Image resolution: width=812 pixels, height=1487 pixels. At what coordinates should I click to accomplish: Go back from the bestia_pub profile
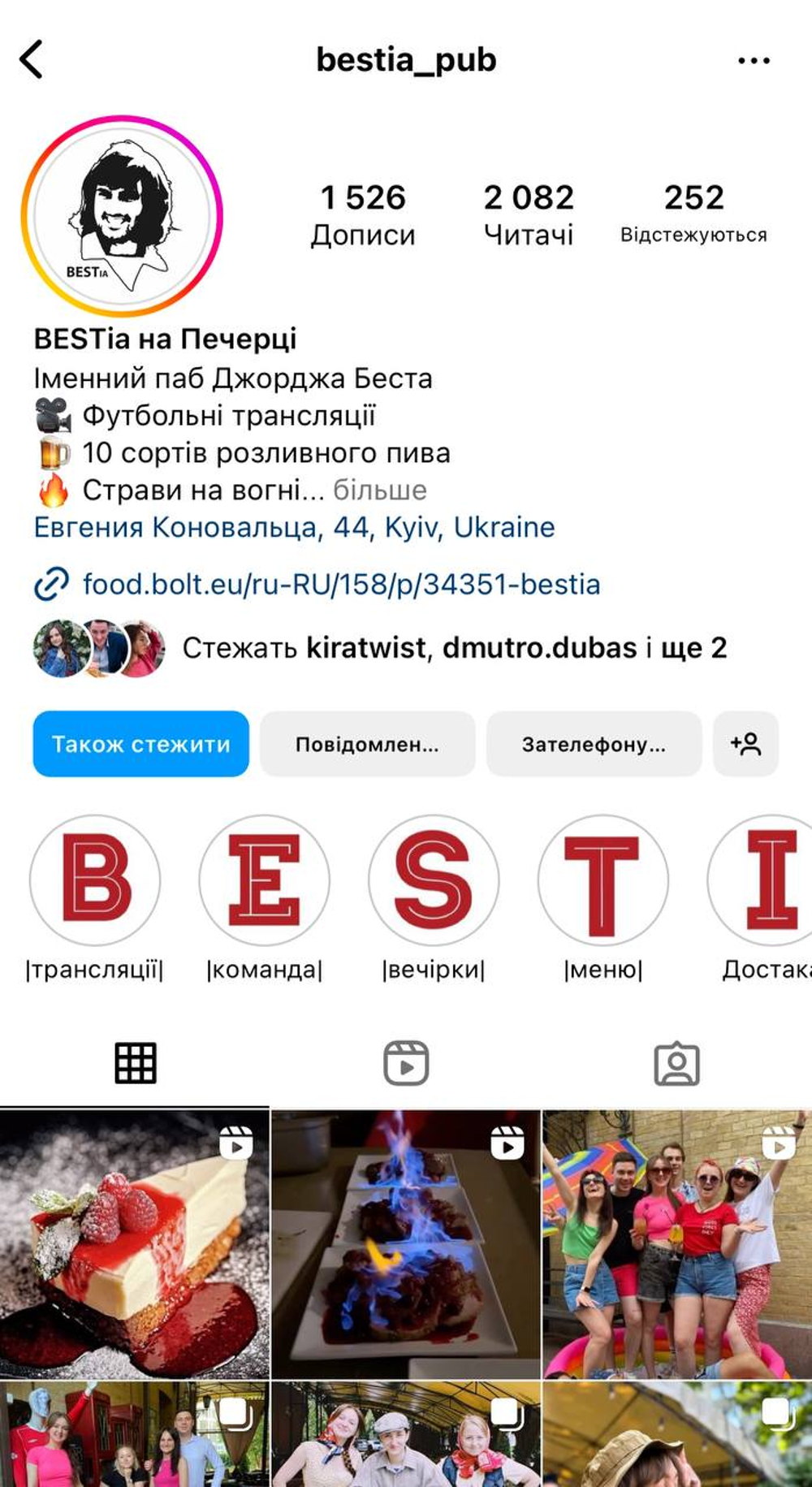coord(32,60)
